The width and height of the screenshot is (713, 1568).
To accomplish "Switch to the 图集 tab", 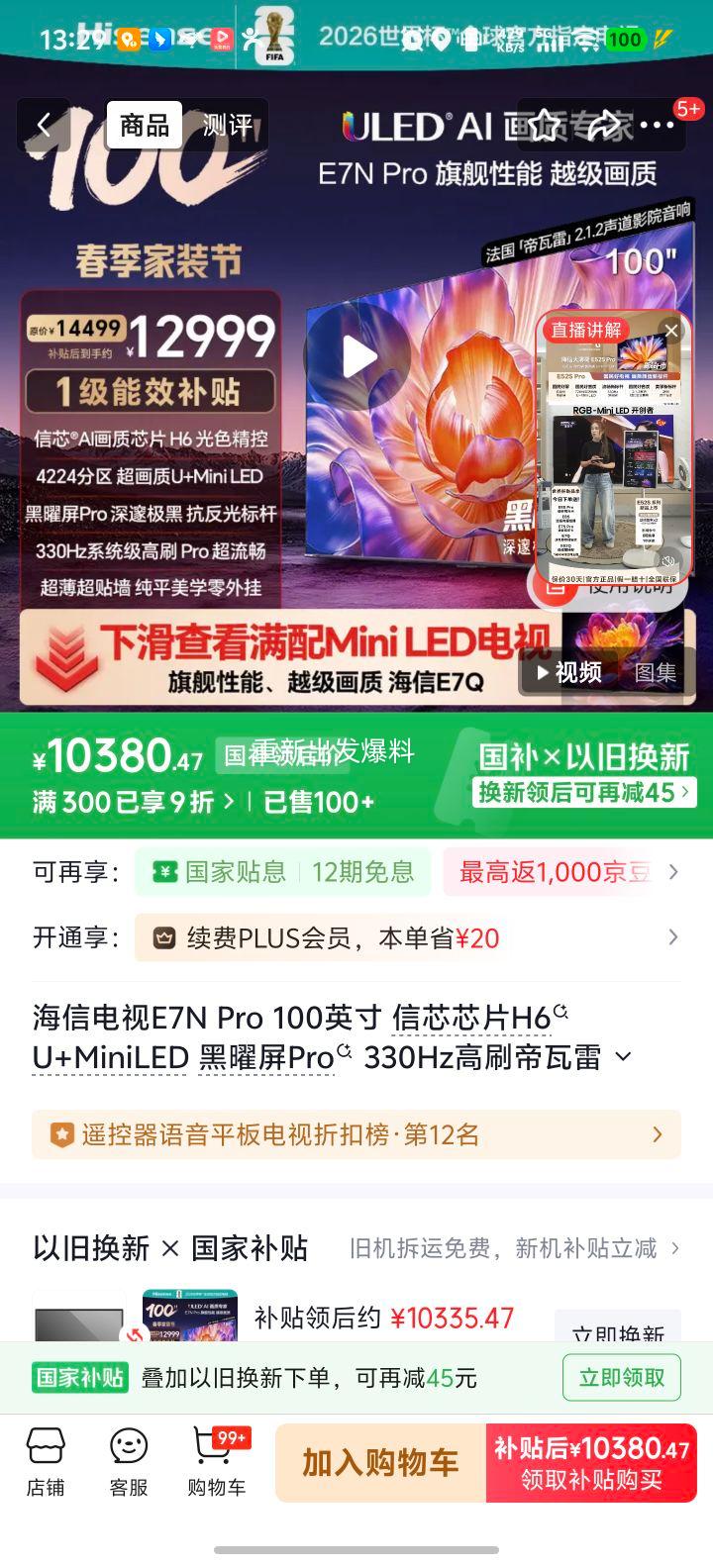I will click(x=656, y=671).
